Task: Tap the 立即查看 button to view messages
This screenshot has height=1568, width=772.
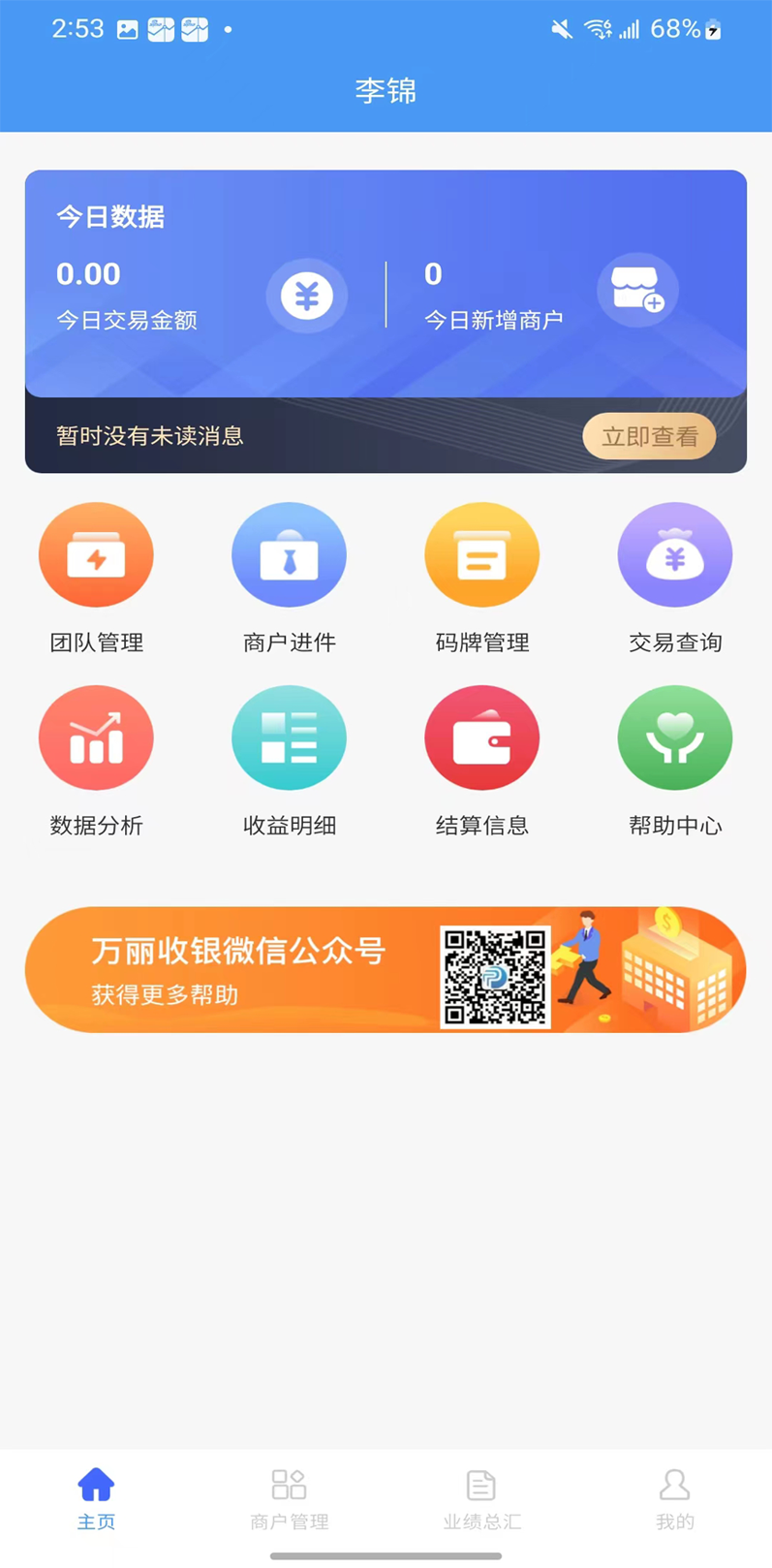Action: point(649,436)
